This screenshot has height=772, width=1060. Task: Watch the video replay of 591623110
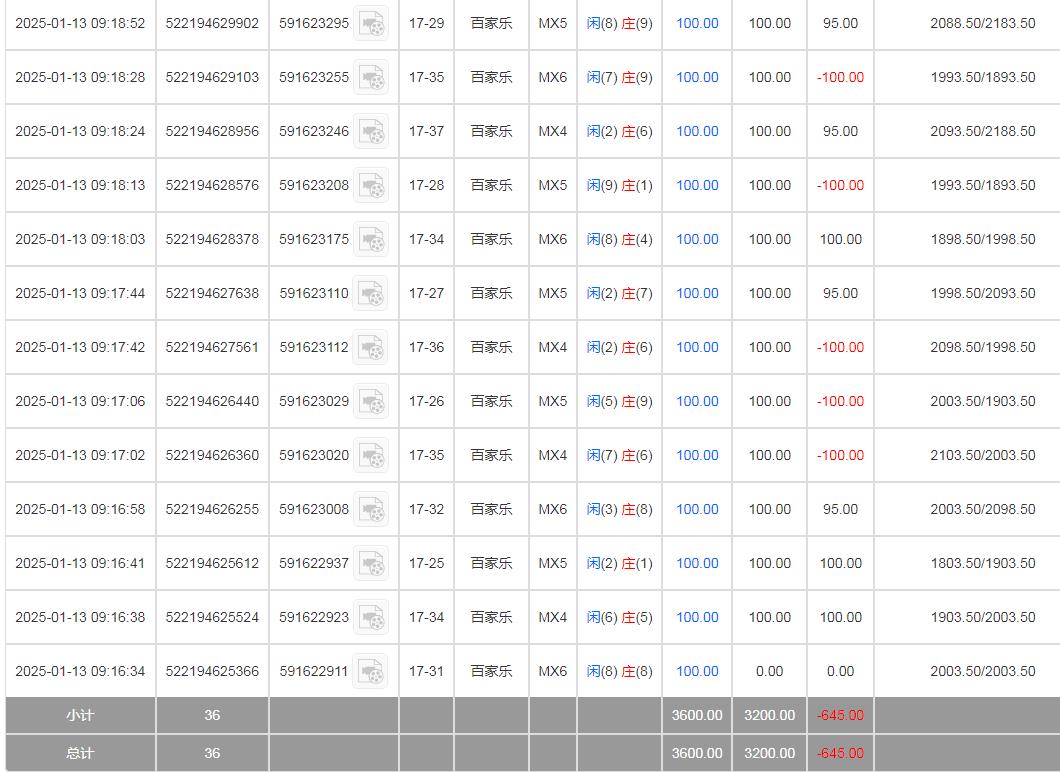371,293
